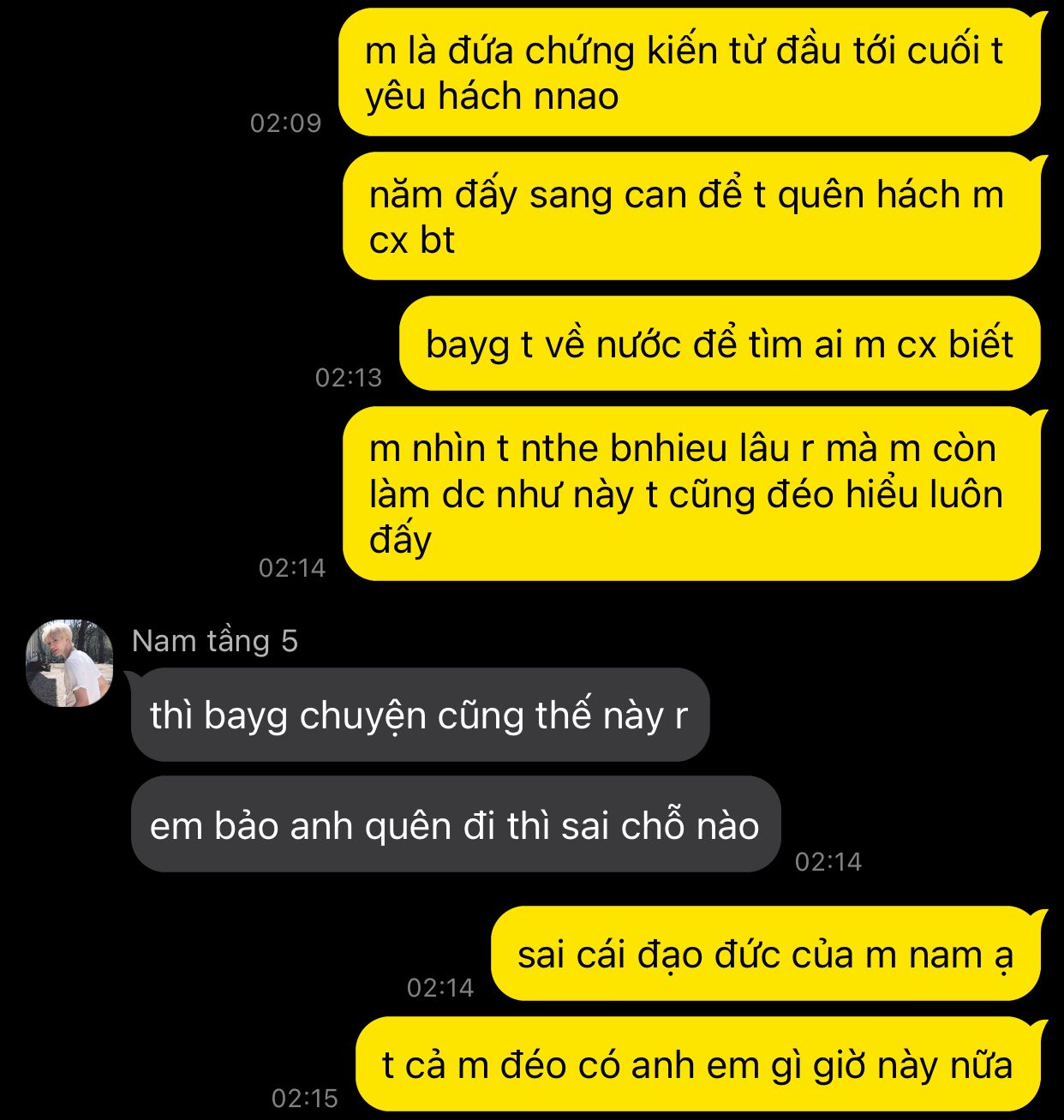Image resolution: width=1064 pixels, height=1120 pixels.
Task: Open Nam tầng 5's profile picture
Action: pos(69,662)
